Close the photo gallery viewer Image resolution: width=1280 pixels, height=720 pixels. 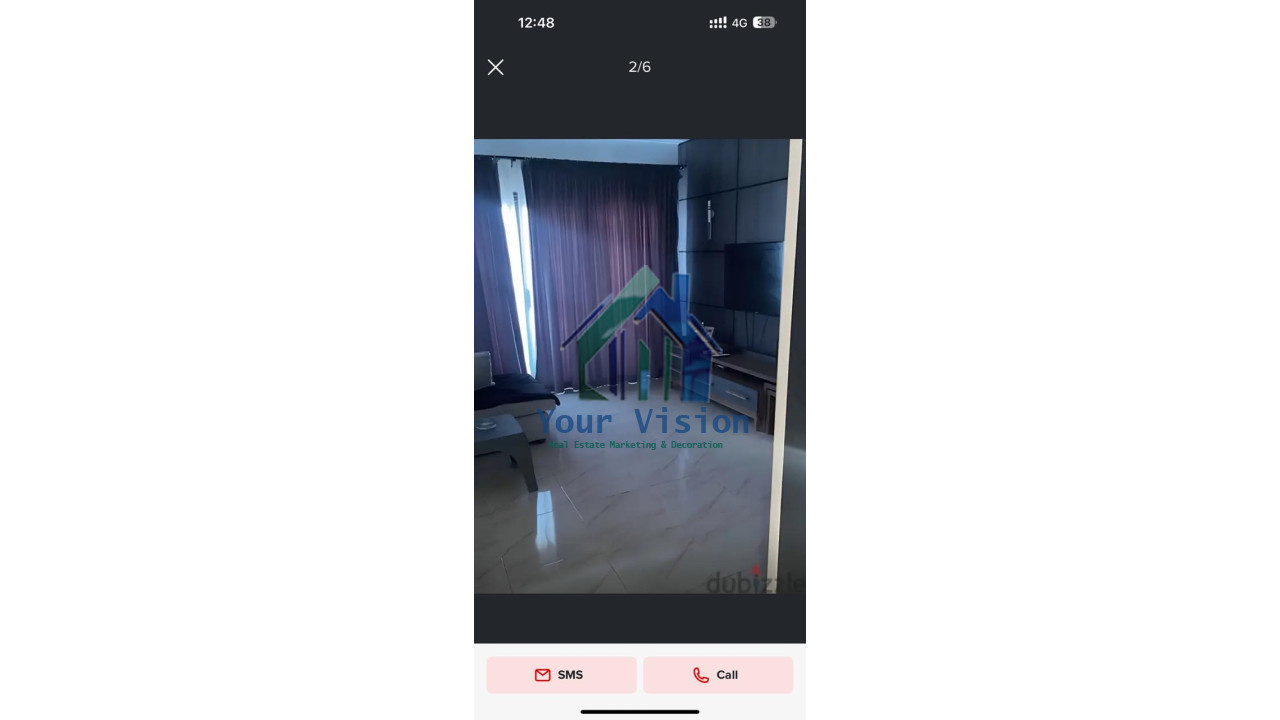(495, 67)
